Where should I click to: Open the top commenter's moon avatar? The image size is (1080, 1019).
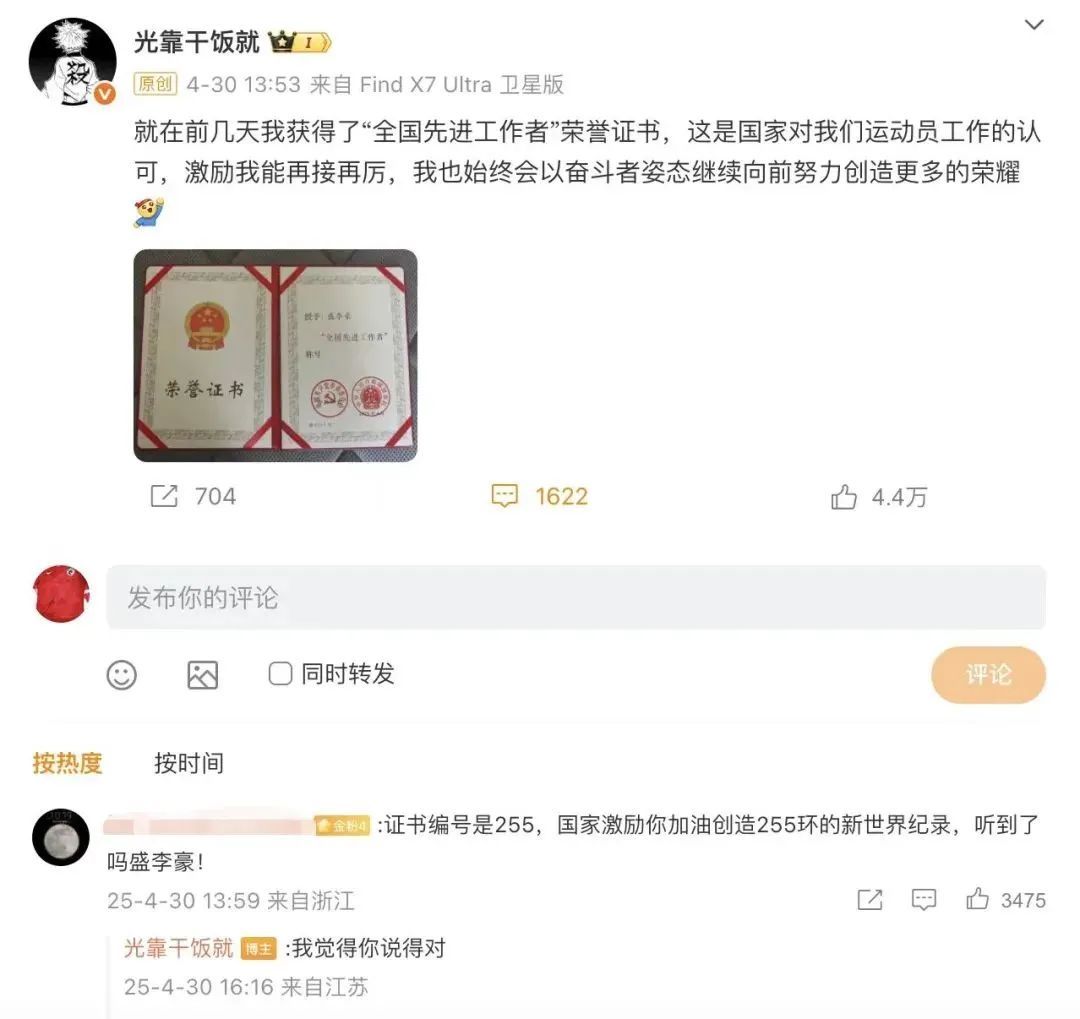(x=61, y=837)
